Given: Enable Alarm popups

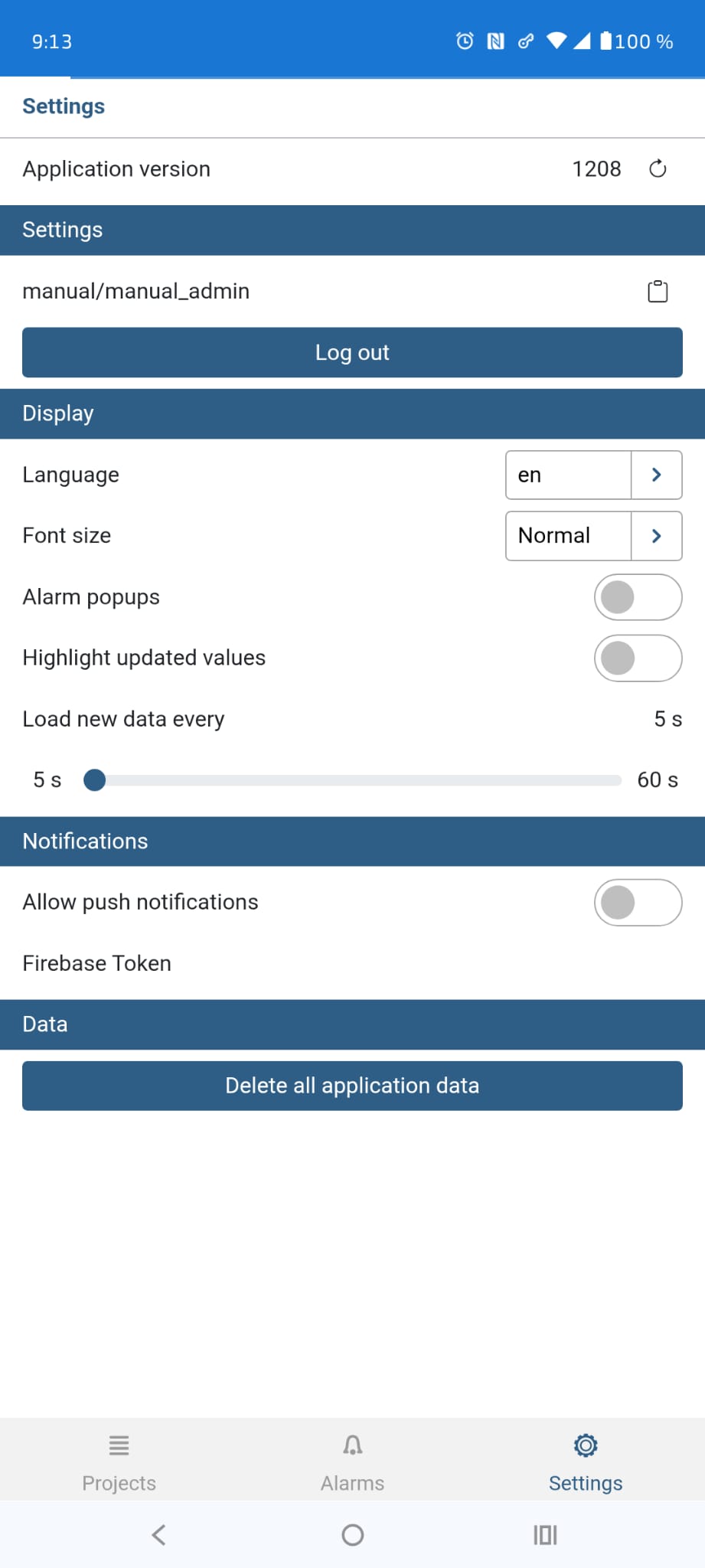Looking at the screenshot, I should coord(638,597).
